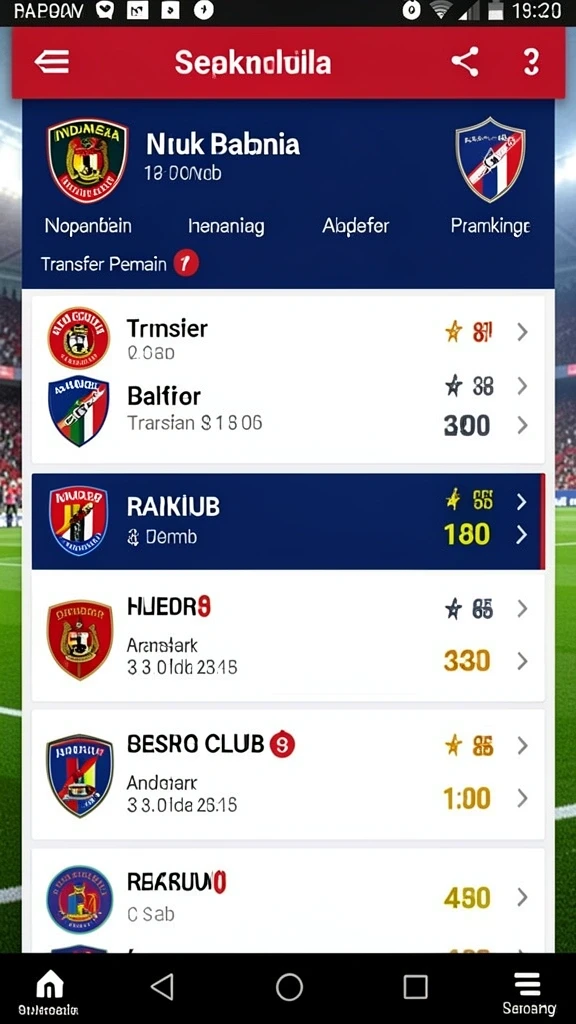Image resolution: width=576 pixels, height=1024 pixels.
Task: Open recent apps with the square button
Action: pos(415,987)
